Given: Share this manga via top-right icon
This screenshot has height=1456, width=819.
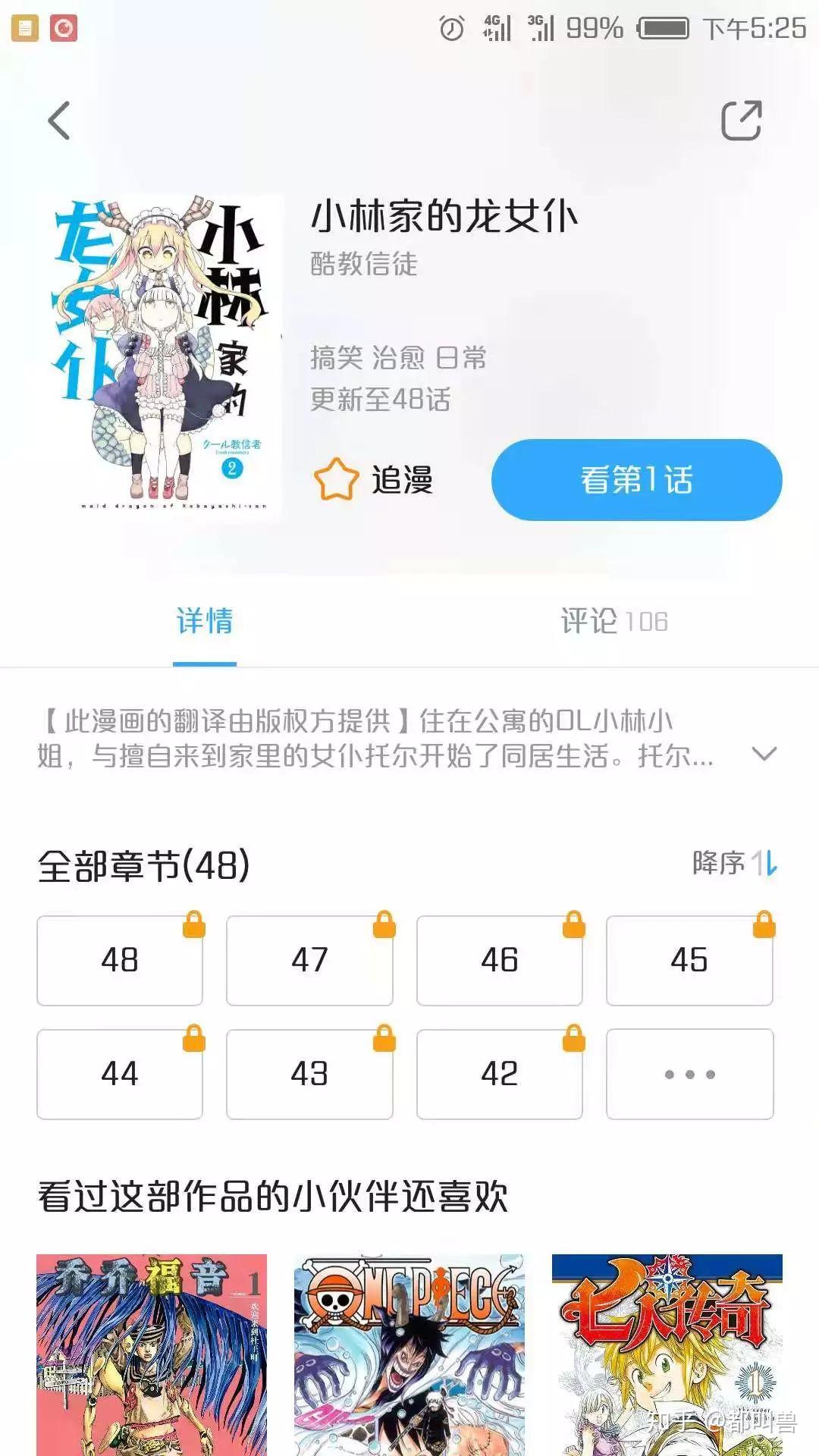Looking at the screenshot, I should tap(740, 121).
